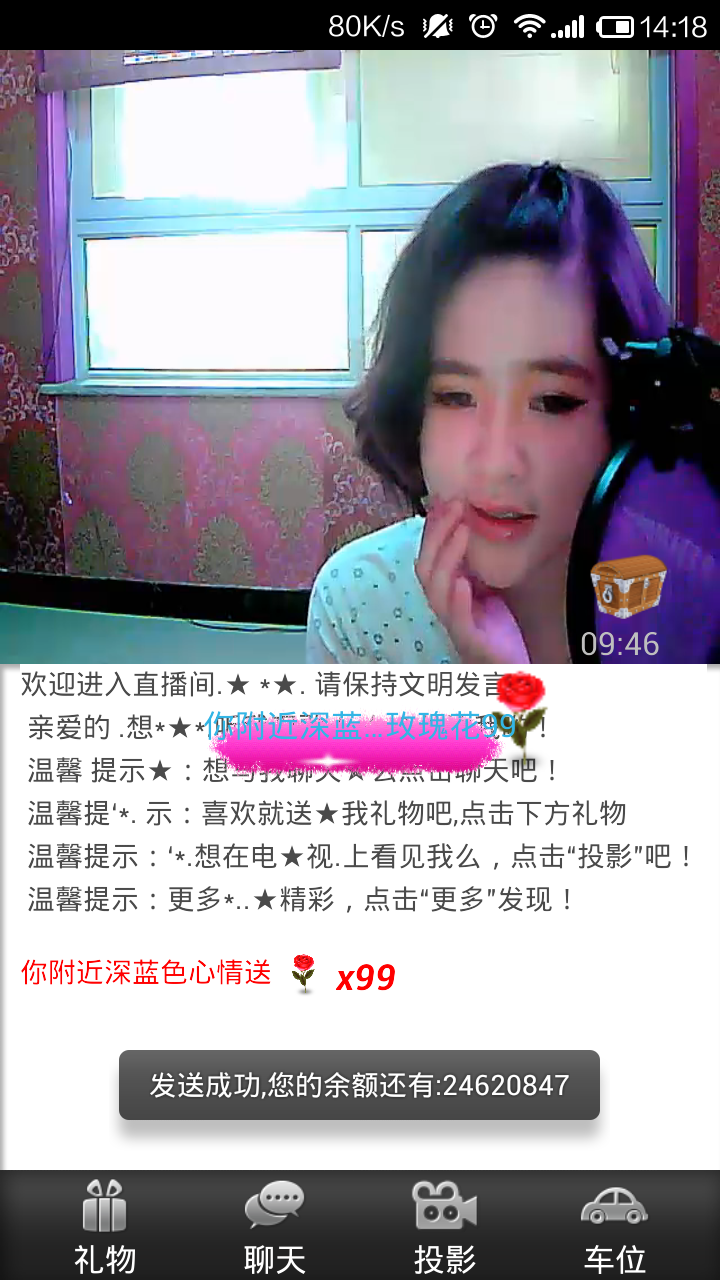Tap the 投影 projection button

pos(445,1226)
